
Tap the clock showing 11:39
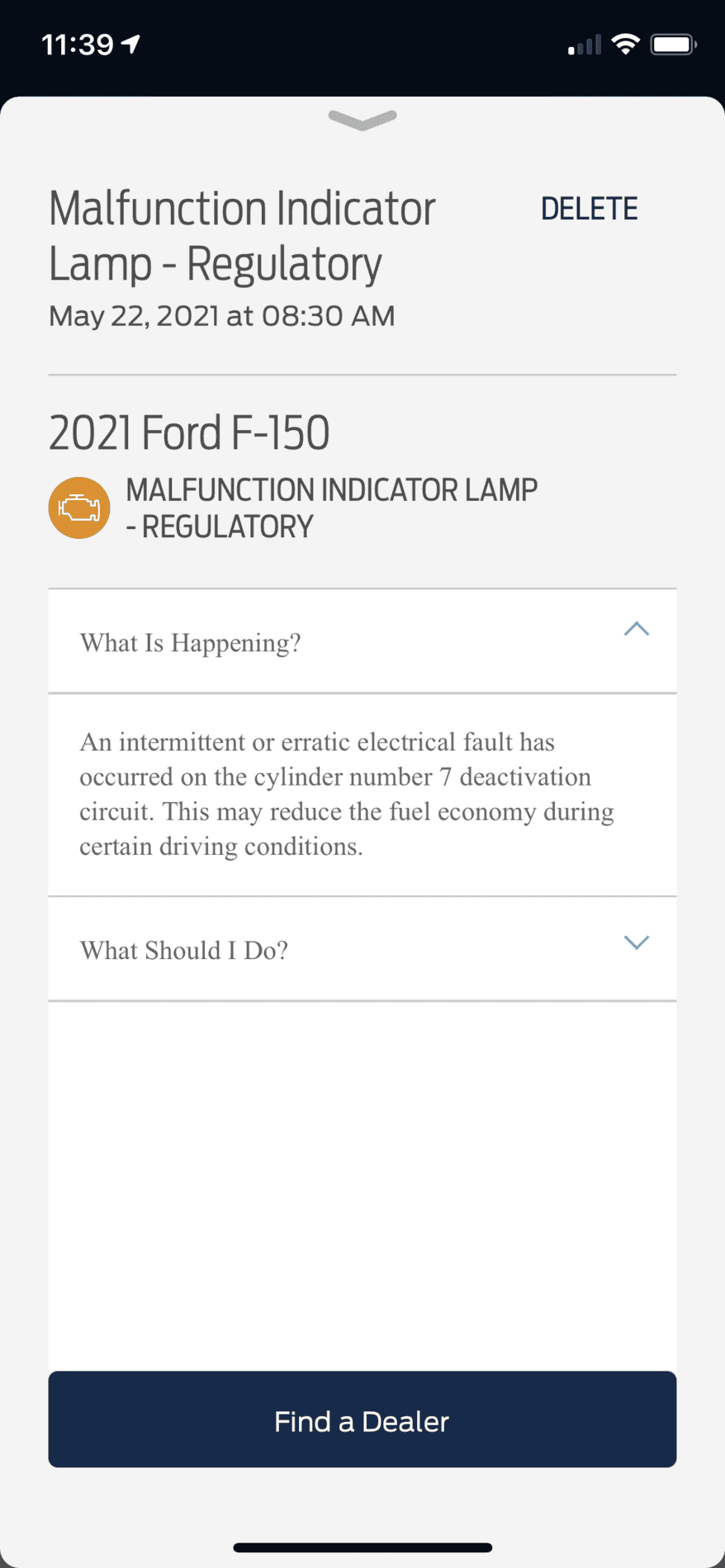[x=78, y=42]
